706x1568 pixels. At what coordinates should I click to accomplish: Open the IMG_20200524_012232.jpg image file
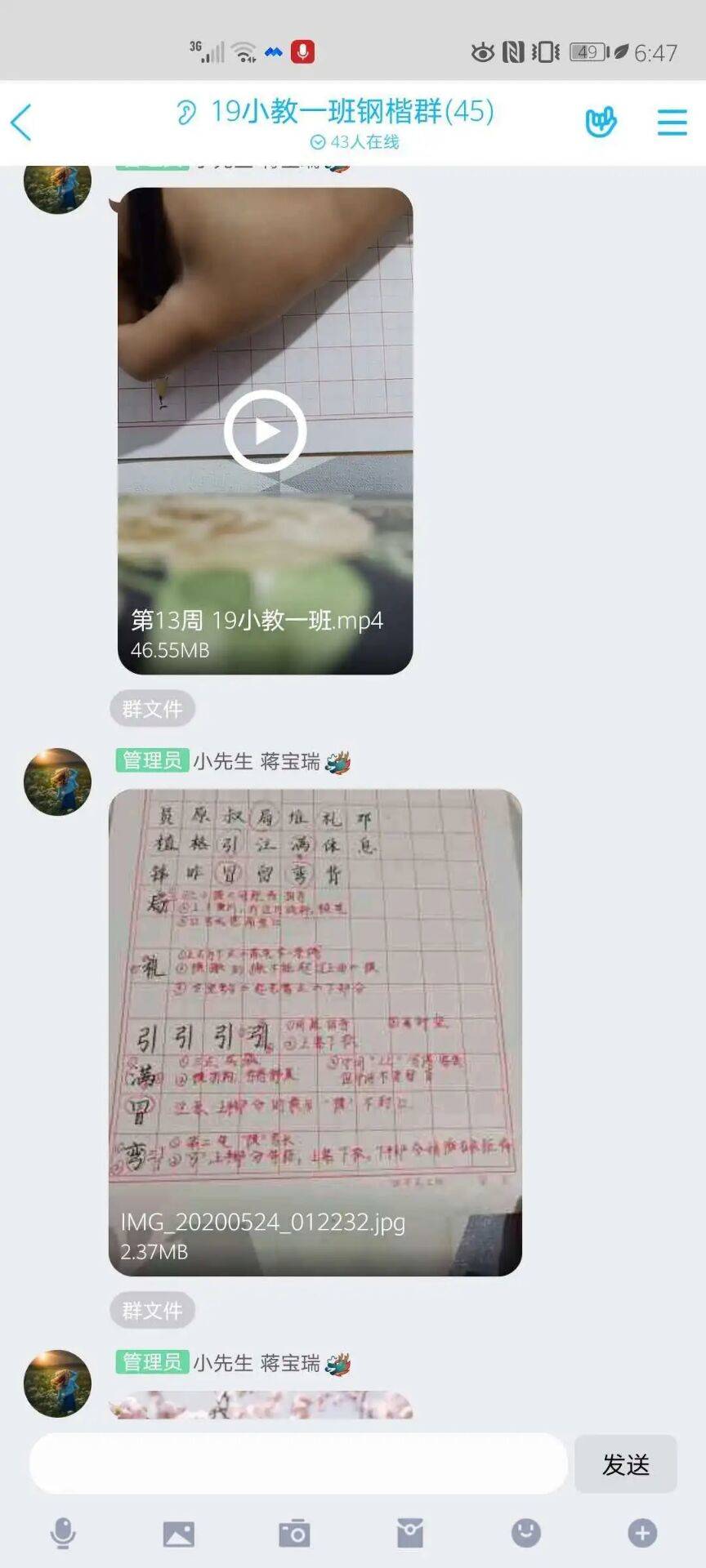tap(315, 1031)
